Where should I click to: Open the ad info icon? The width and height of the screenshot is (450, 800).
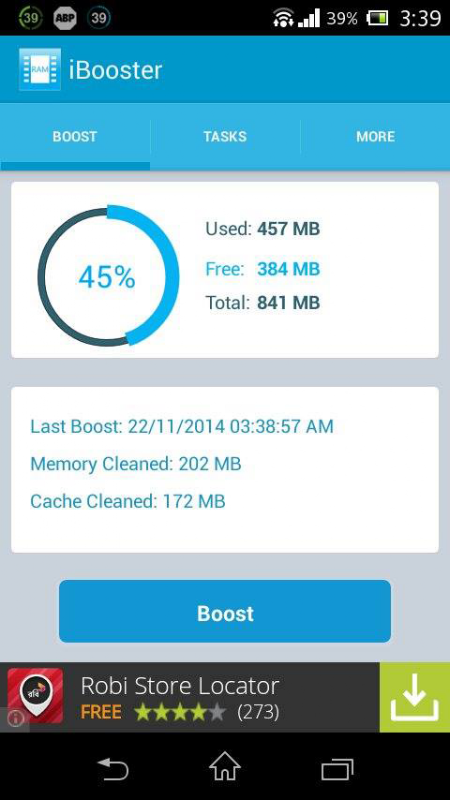tap(15, 719)
